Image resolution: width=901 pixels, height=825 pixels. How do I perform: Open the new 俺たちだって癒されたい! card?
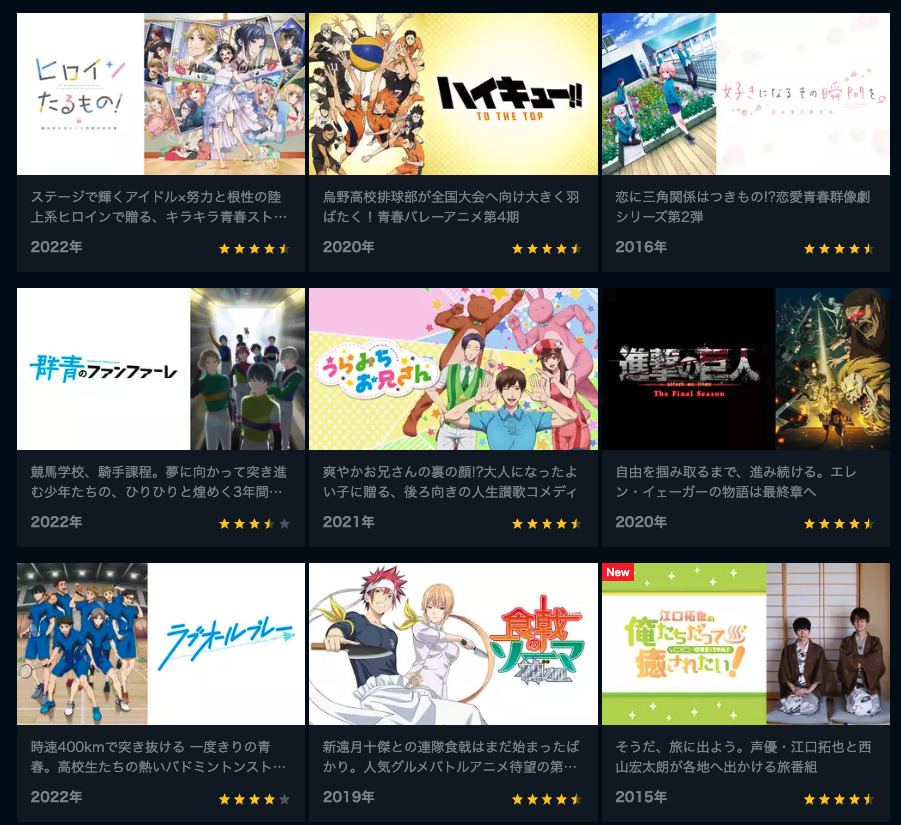(x=745, y=644)
